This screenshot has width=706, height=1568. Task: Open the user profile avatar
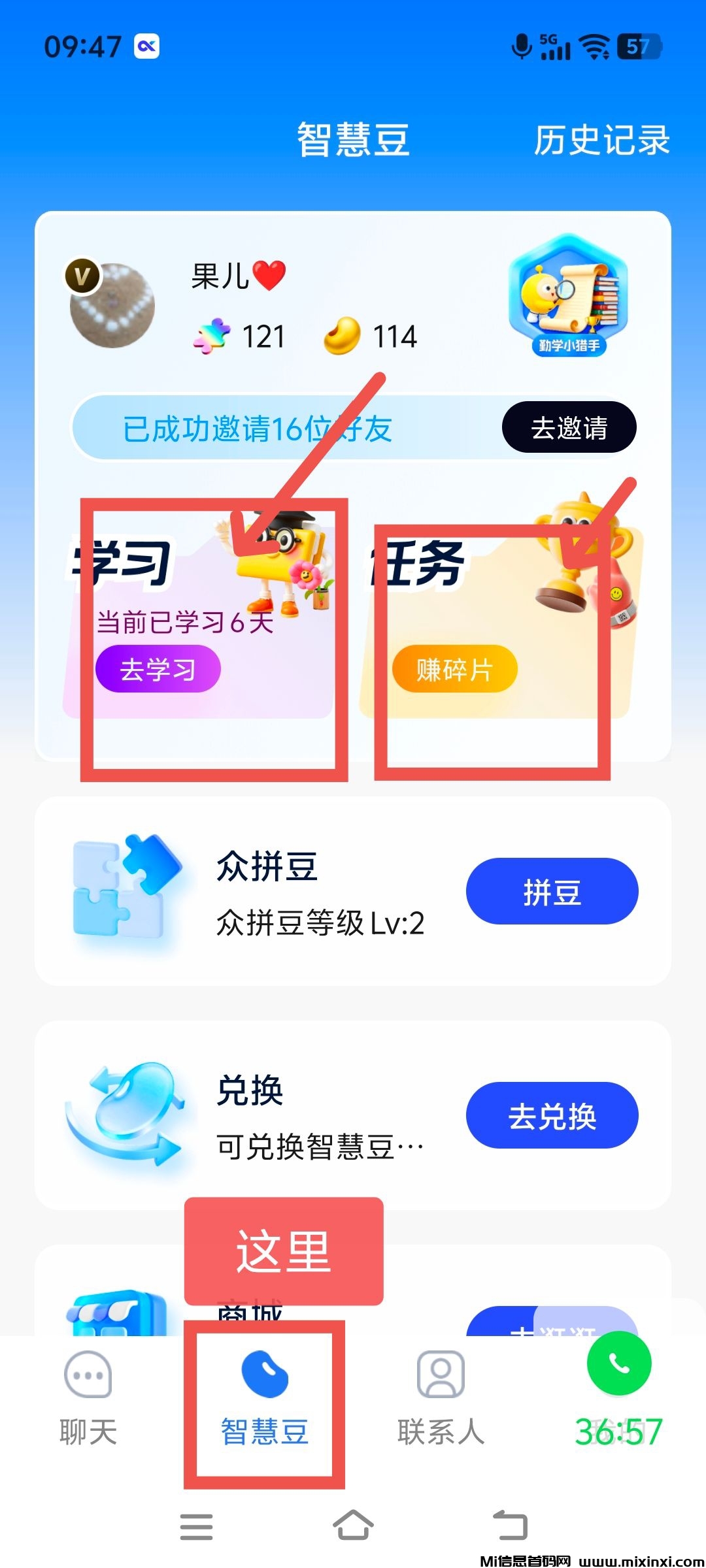(112, 305)
